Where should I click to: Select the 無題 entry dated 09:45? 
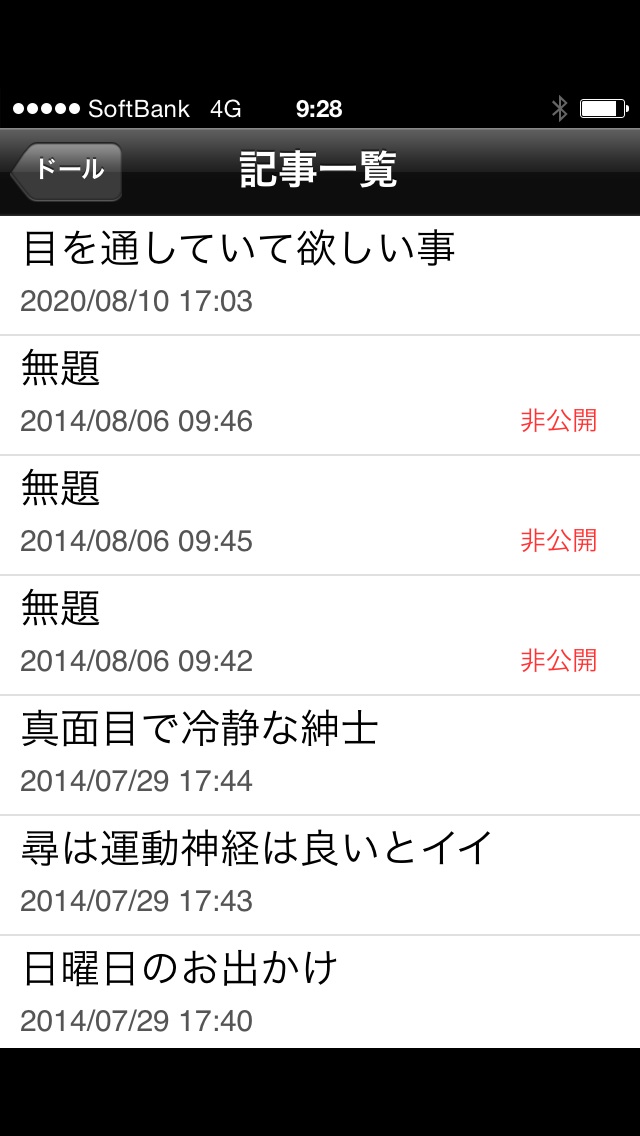(320, 514)
